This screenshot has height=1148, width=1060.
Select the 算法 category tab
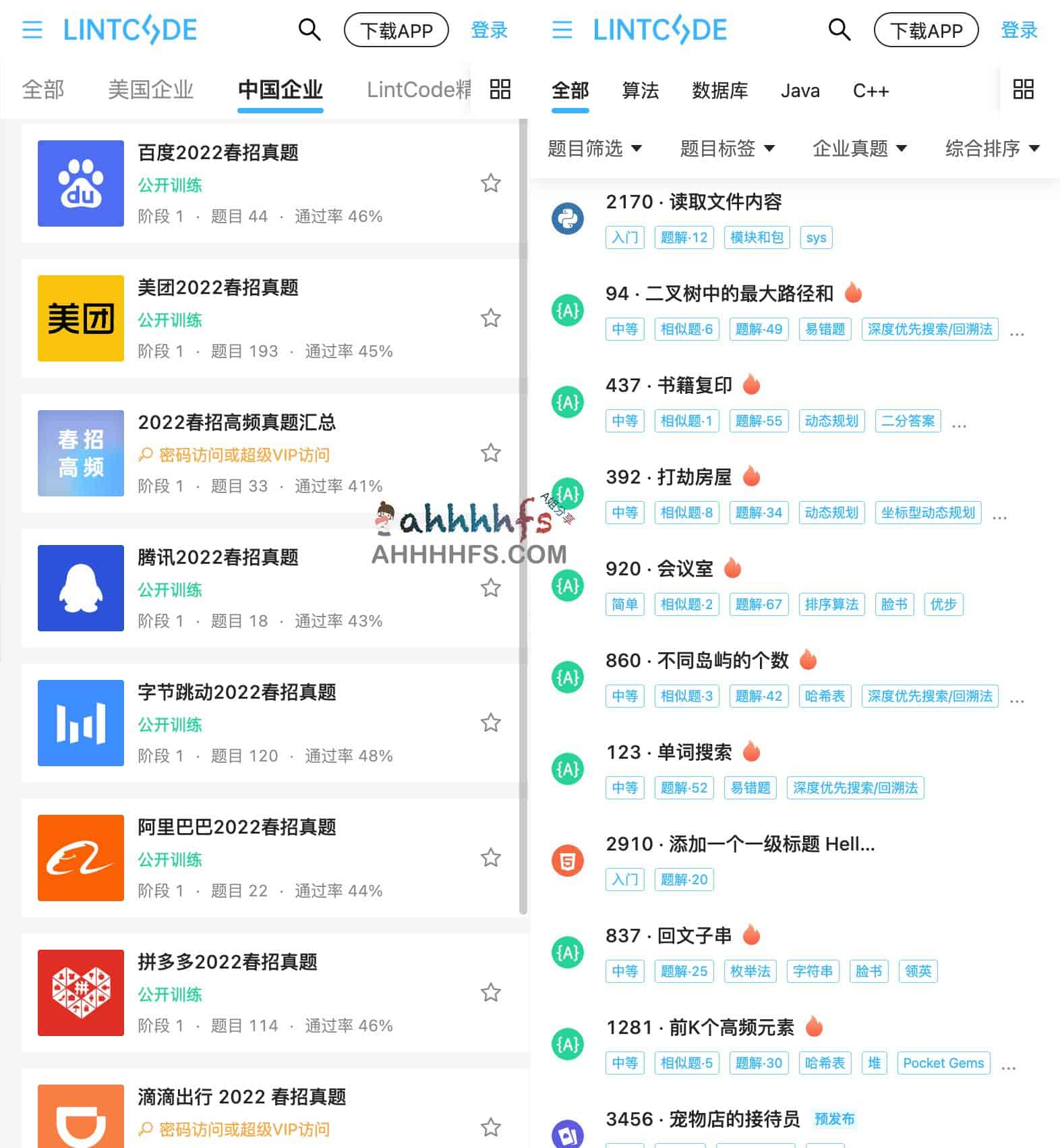(x=640, y=90)
